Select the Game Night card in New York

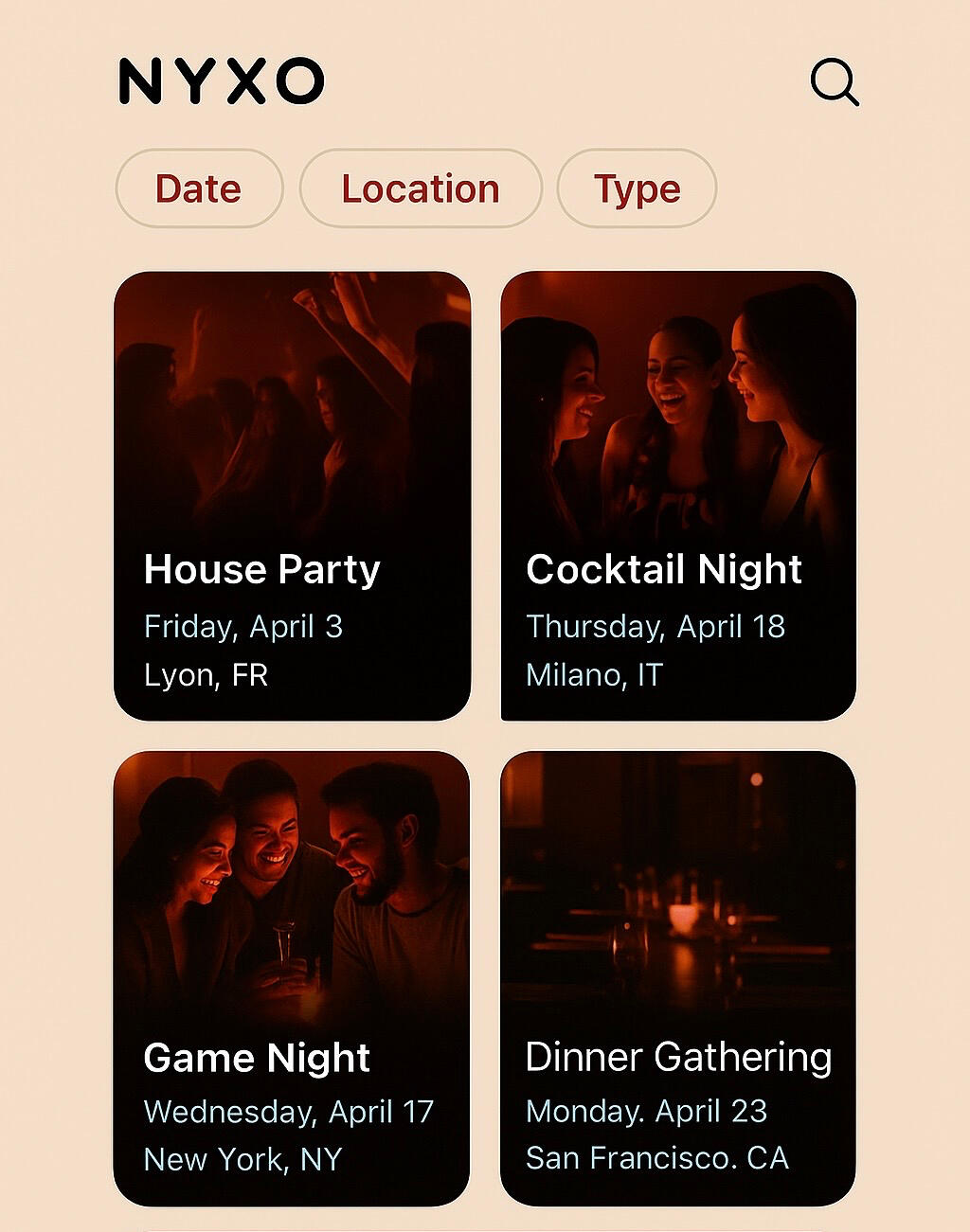pos(292,977)
